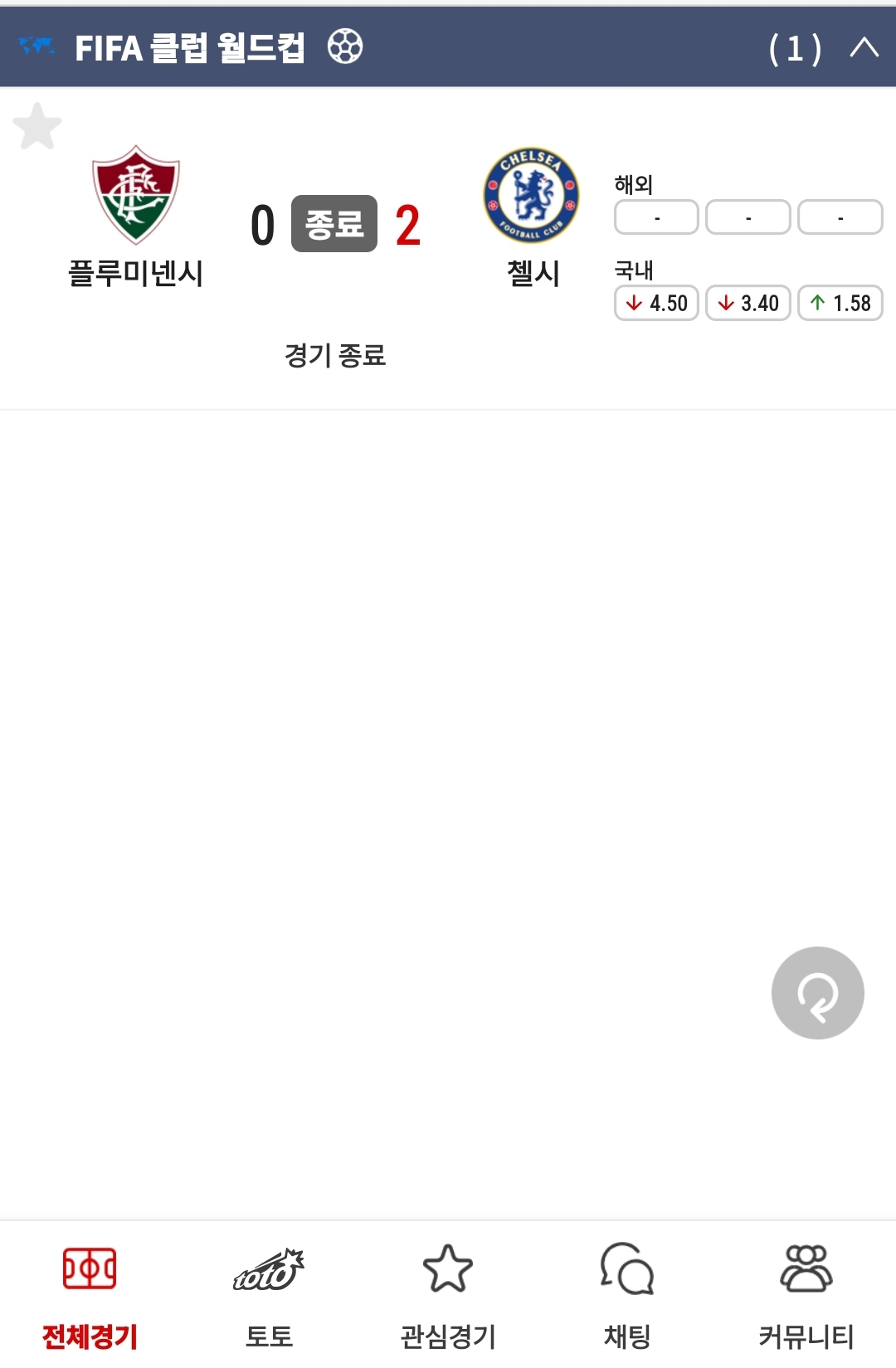Refresh scores with the floating reload button
The image size is (896, 1368).
click(x=817, y=993)
